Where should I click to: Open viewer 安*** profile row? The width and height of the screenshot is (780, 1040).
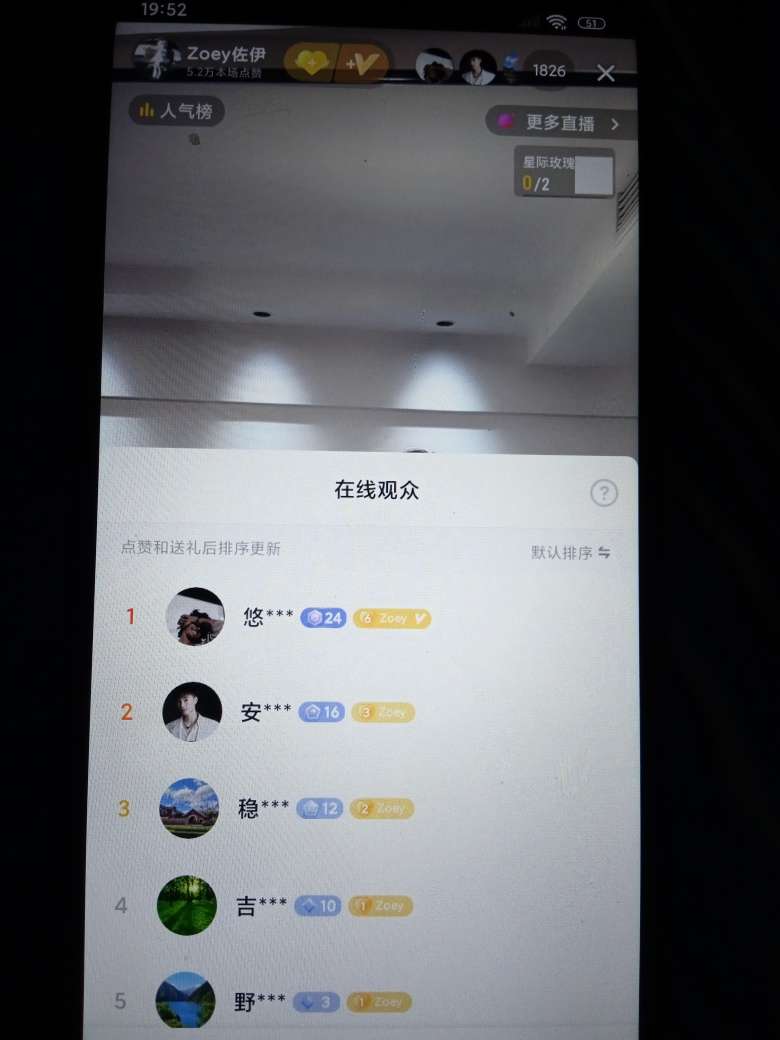300,712
